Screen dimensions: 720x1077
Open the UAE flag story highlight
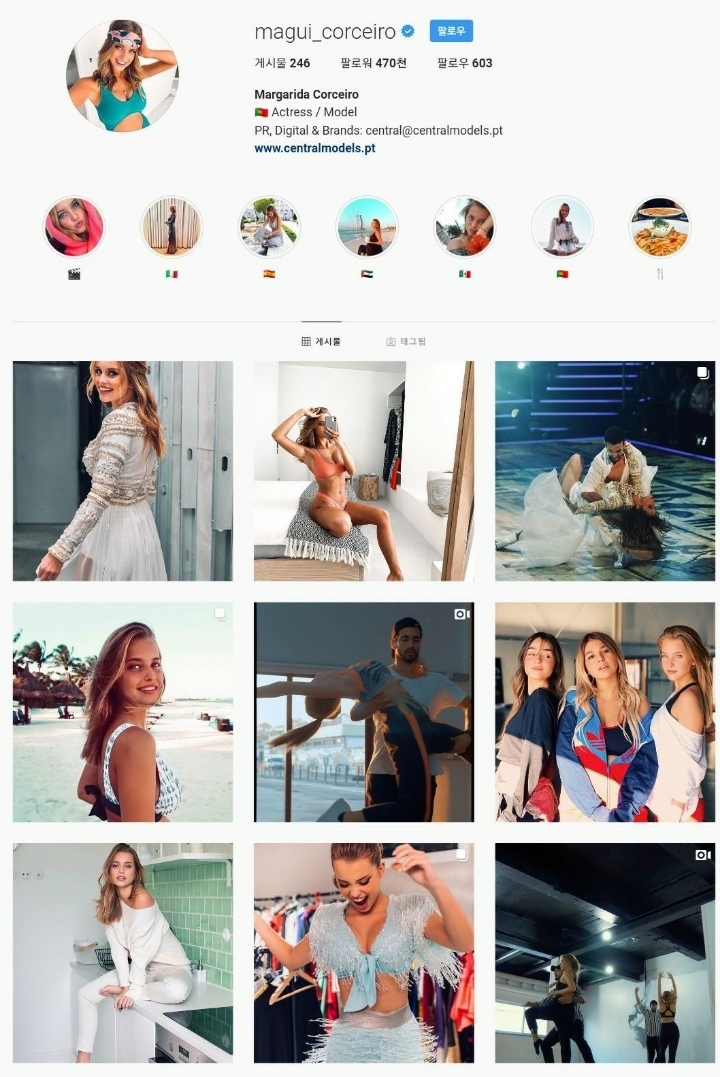pyautogui.click(x=366, y=227)
